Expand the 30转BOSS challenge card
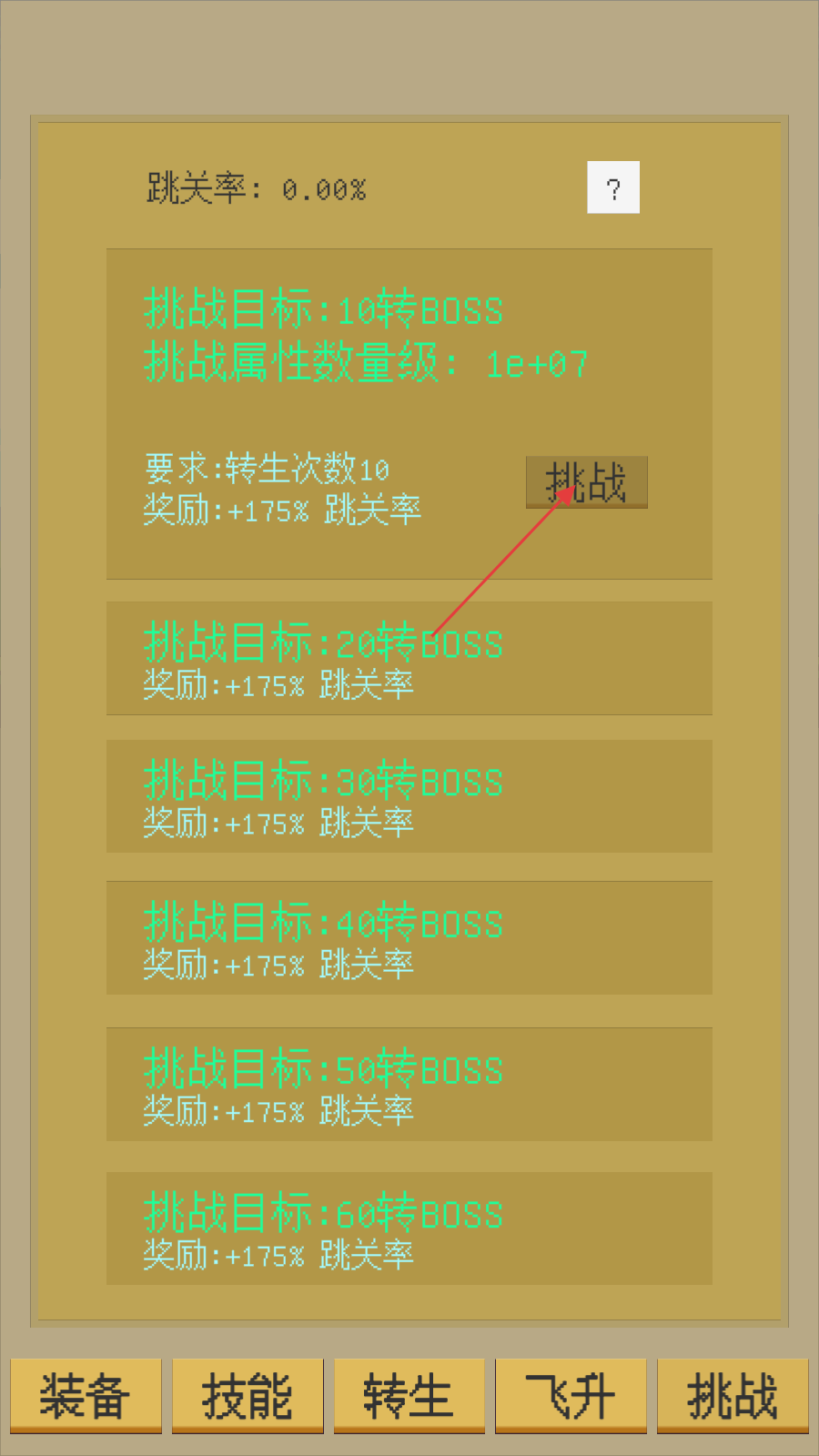The image size is (819, 1456). tap(409, 796)
